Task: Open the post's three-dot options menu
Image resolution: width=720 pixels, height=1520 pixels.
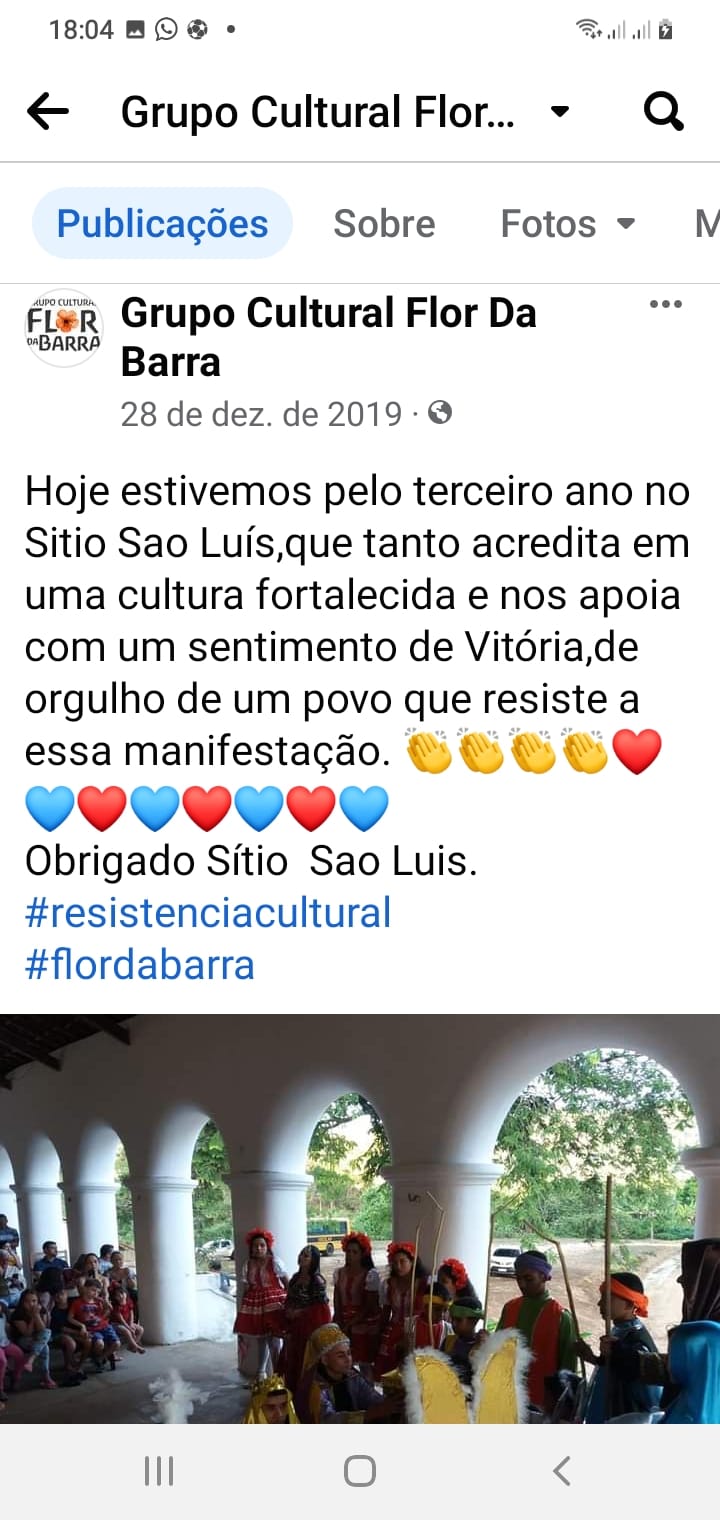Action: [x=665, y=304]
